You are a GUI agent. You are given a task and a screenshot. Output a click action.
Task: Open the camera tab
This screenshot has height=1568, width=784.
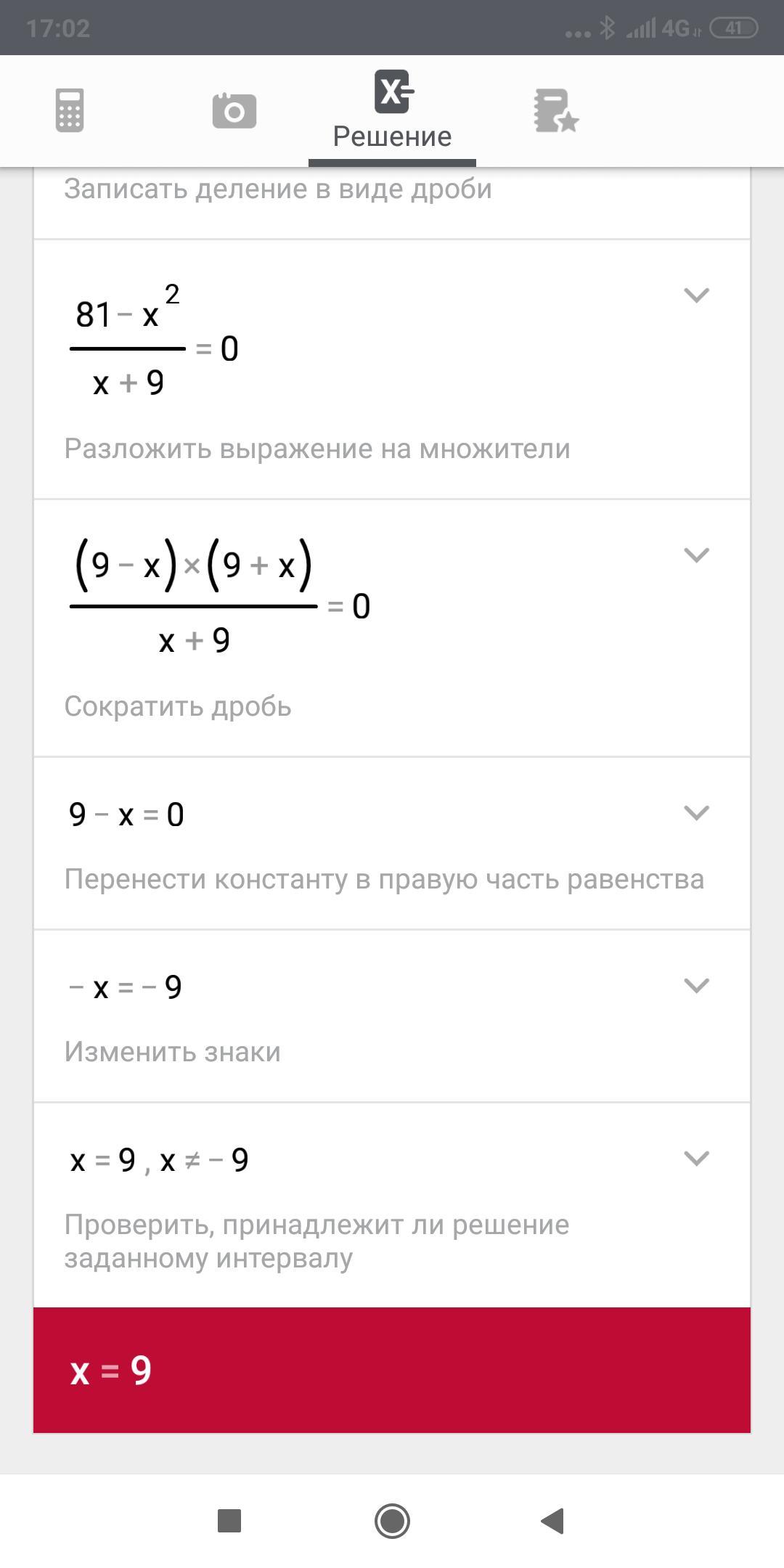234,110
